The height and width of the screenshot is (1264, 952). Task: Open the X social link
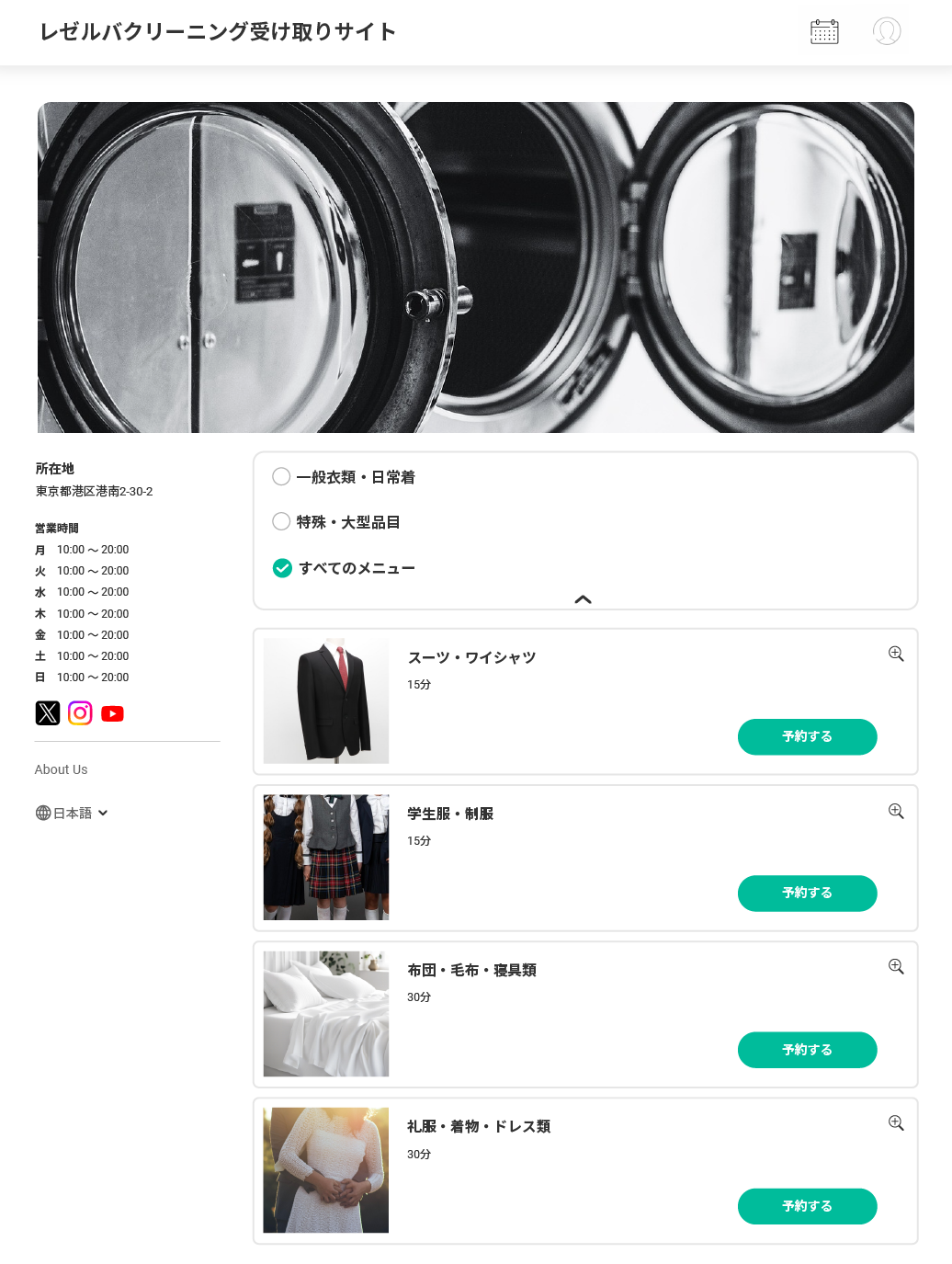click(x=48, y=712)
